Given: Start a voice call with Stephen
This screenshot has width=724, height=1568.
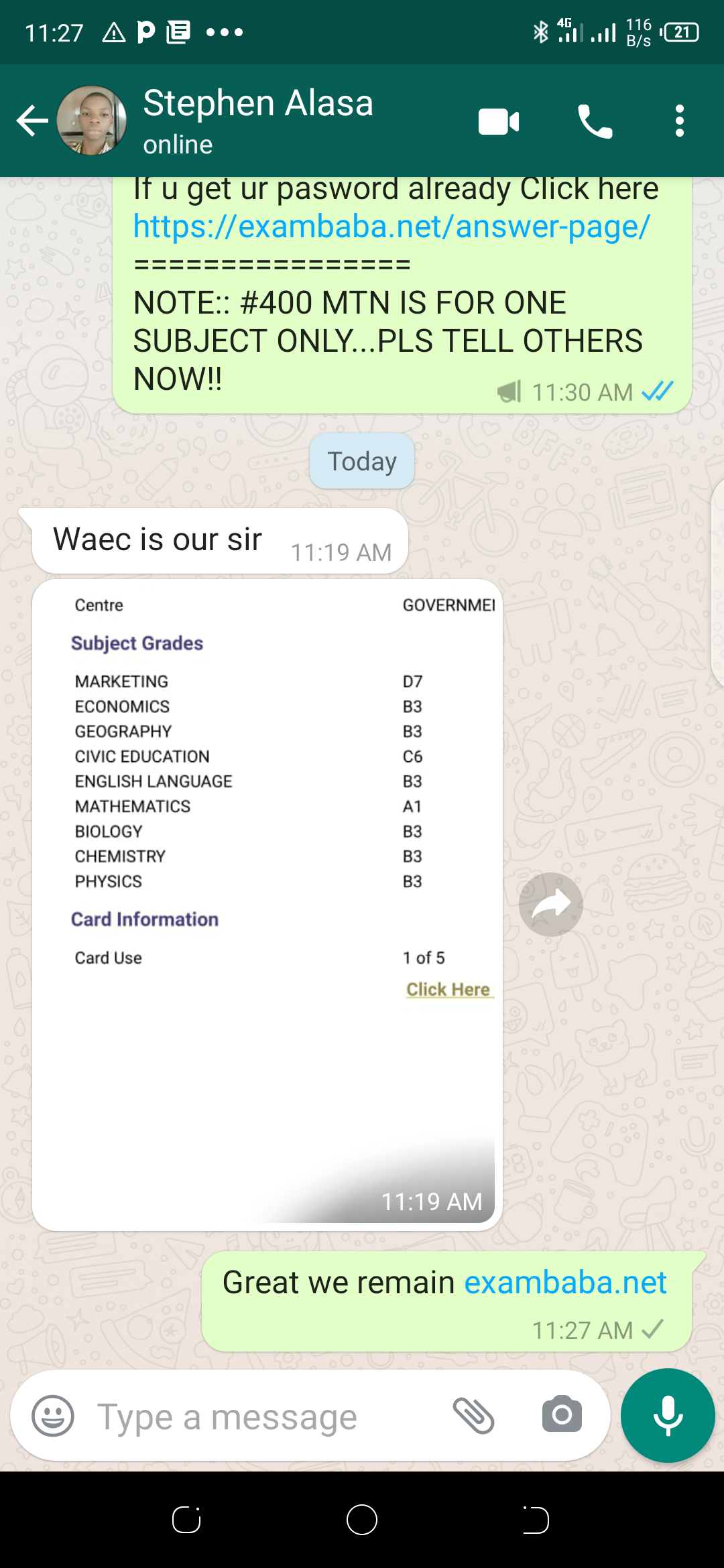Looking at the screenshot, I should tap(595, 121).
